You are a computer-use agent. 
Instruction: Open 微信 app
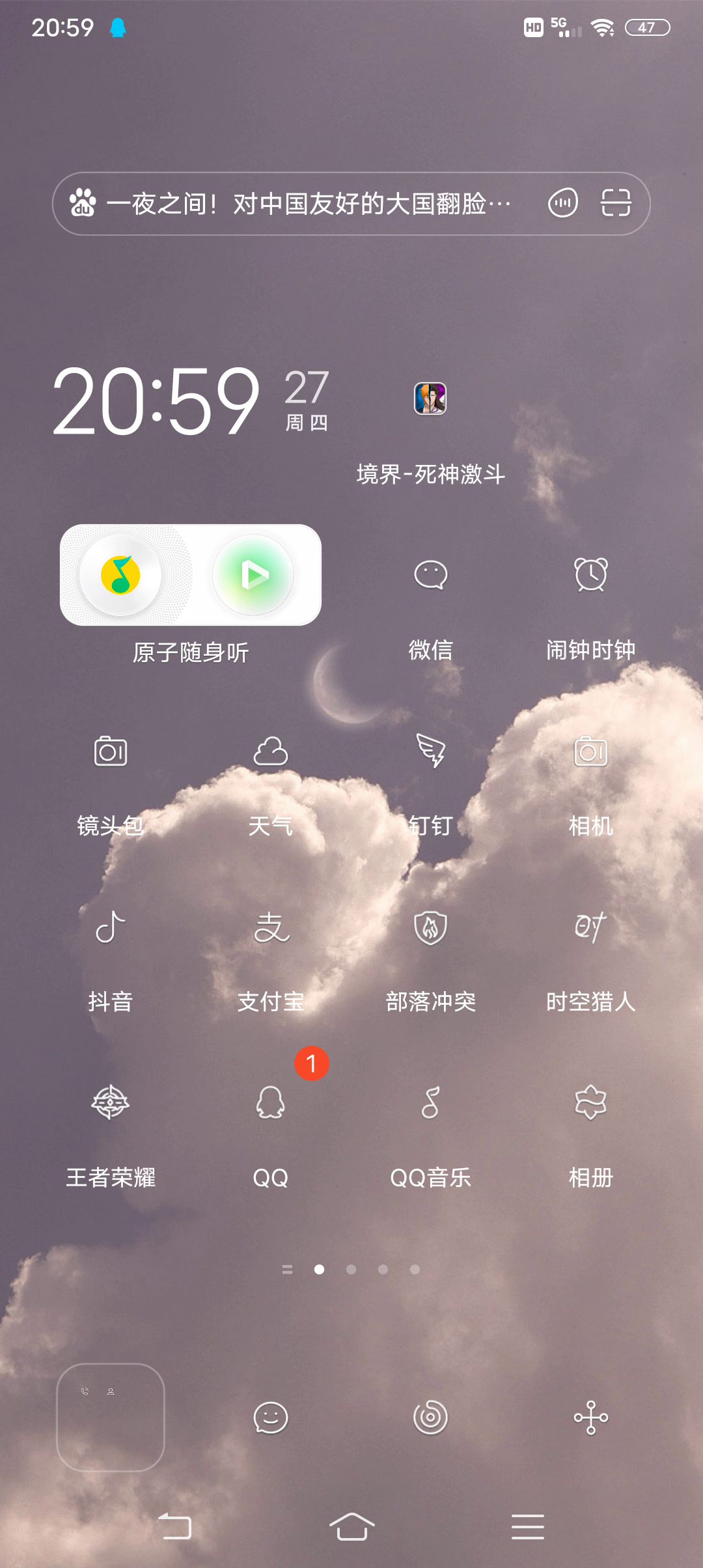[x=430, y=576]
